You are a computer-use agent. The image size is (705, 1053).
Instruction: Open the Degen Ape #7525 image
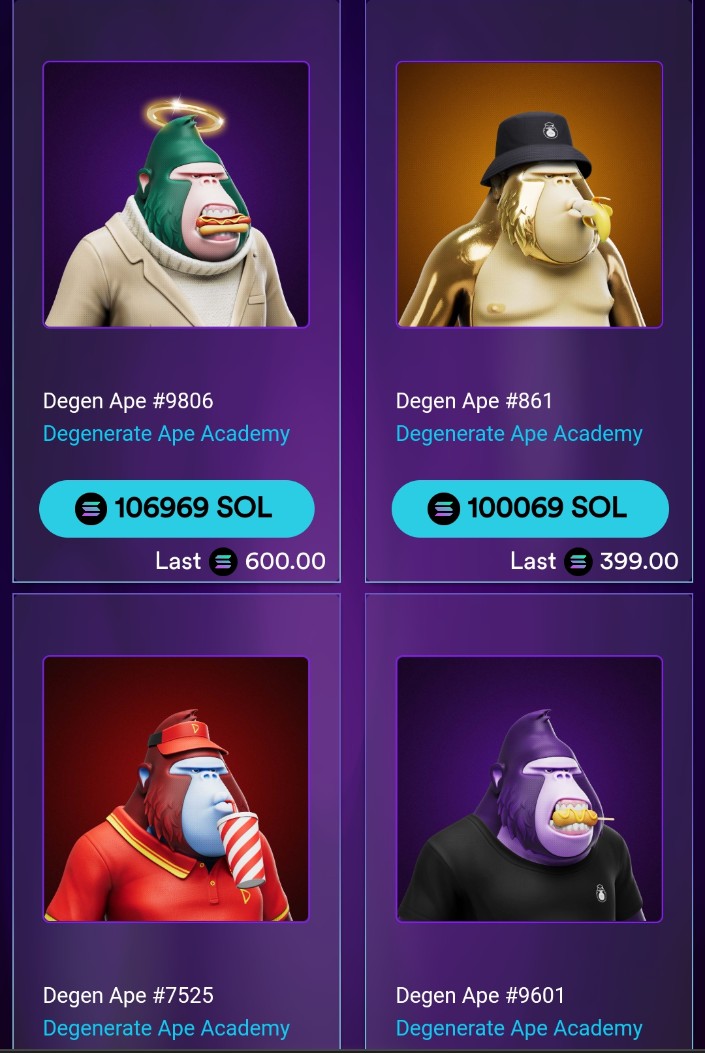pos(176,788)
